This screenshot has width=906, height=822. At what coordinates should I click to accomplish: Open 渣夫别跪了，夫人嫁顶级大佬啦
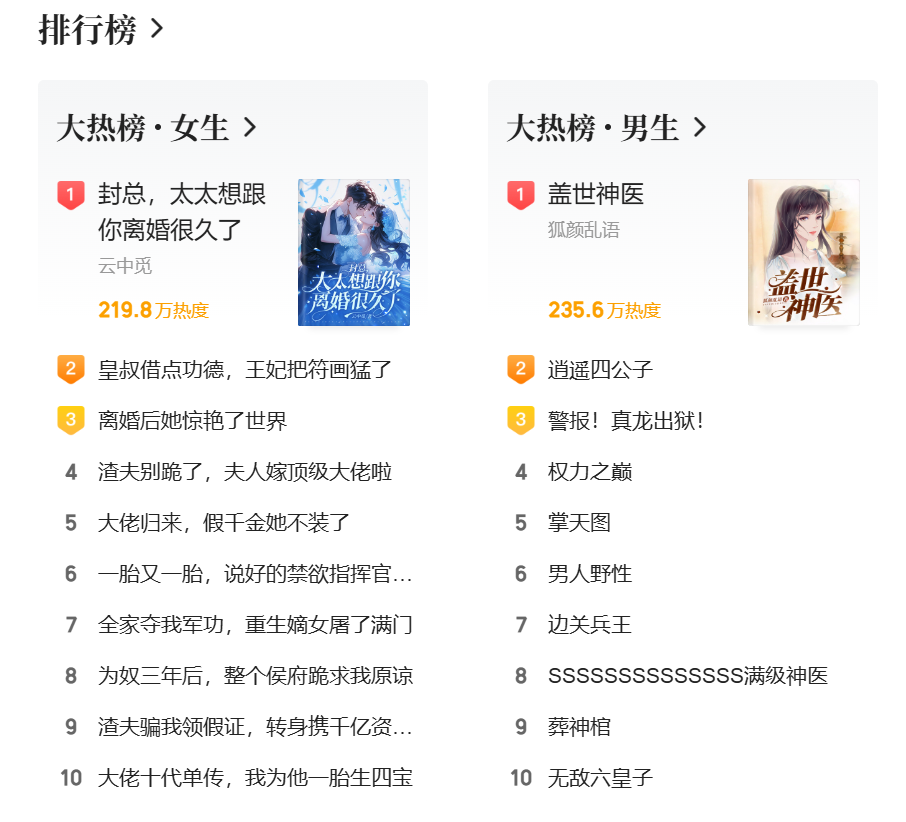click(x=245, y=472)
